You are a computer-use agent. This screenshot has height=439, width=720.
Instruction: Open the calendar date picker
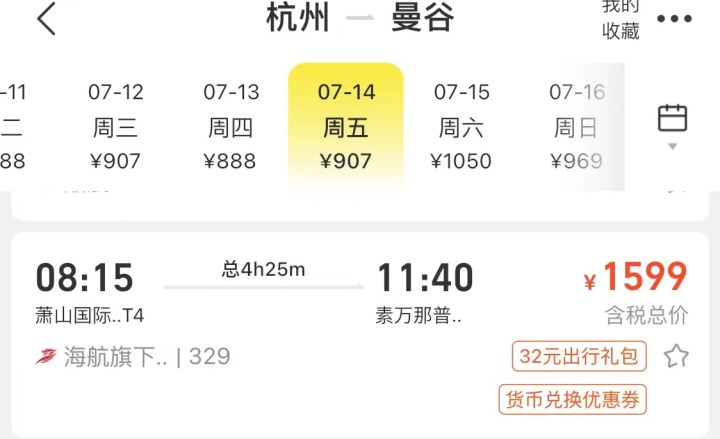[x=672, y=124]
